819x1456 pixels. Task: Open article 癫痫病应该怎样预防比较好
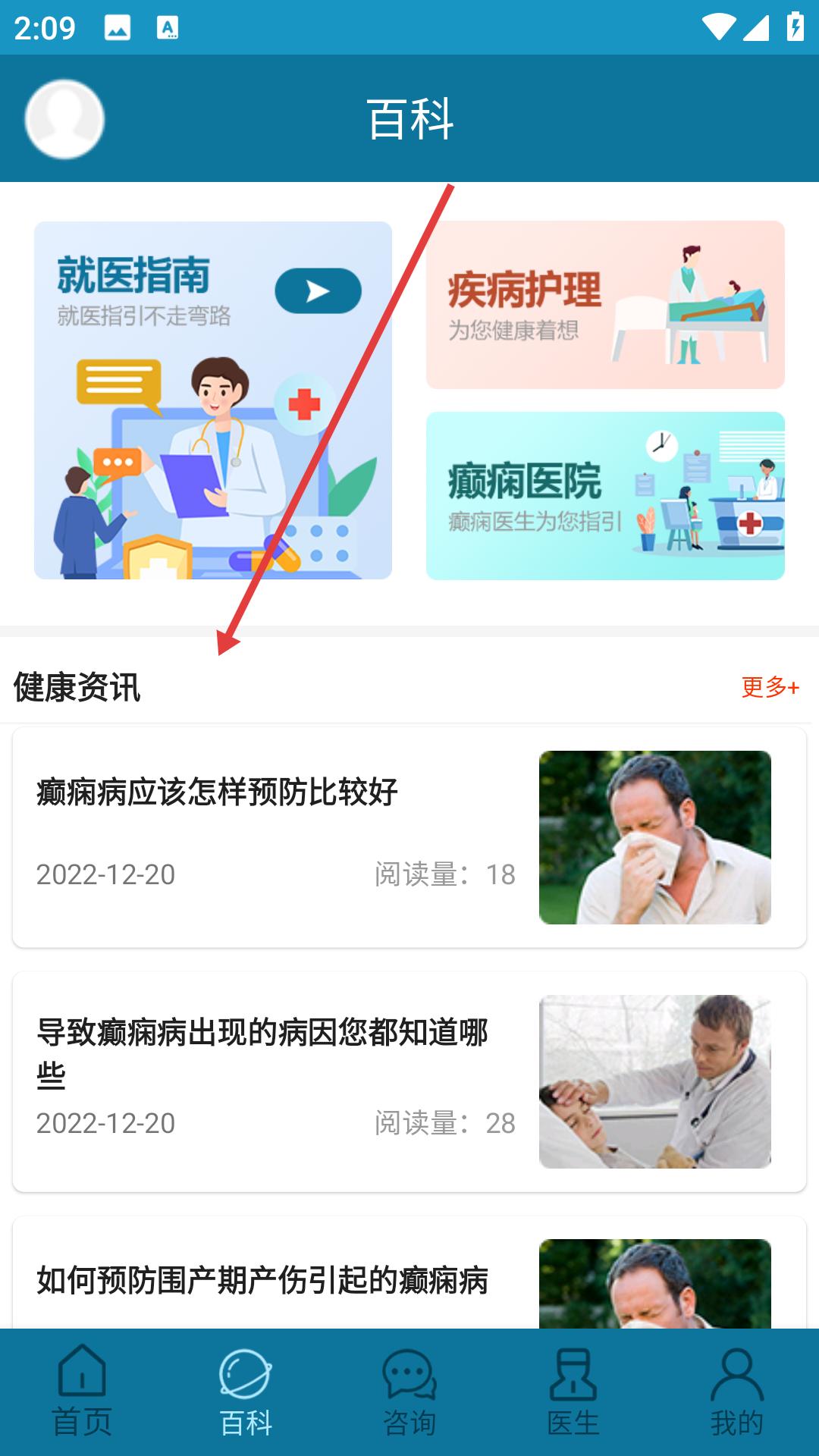[x=409, y=836]
